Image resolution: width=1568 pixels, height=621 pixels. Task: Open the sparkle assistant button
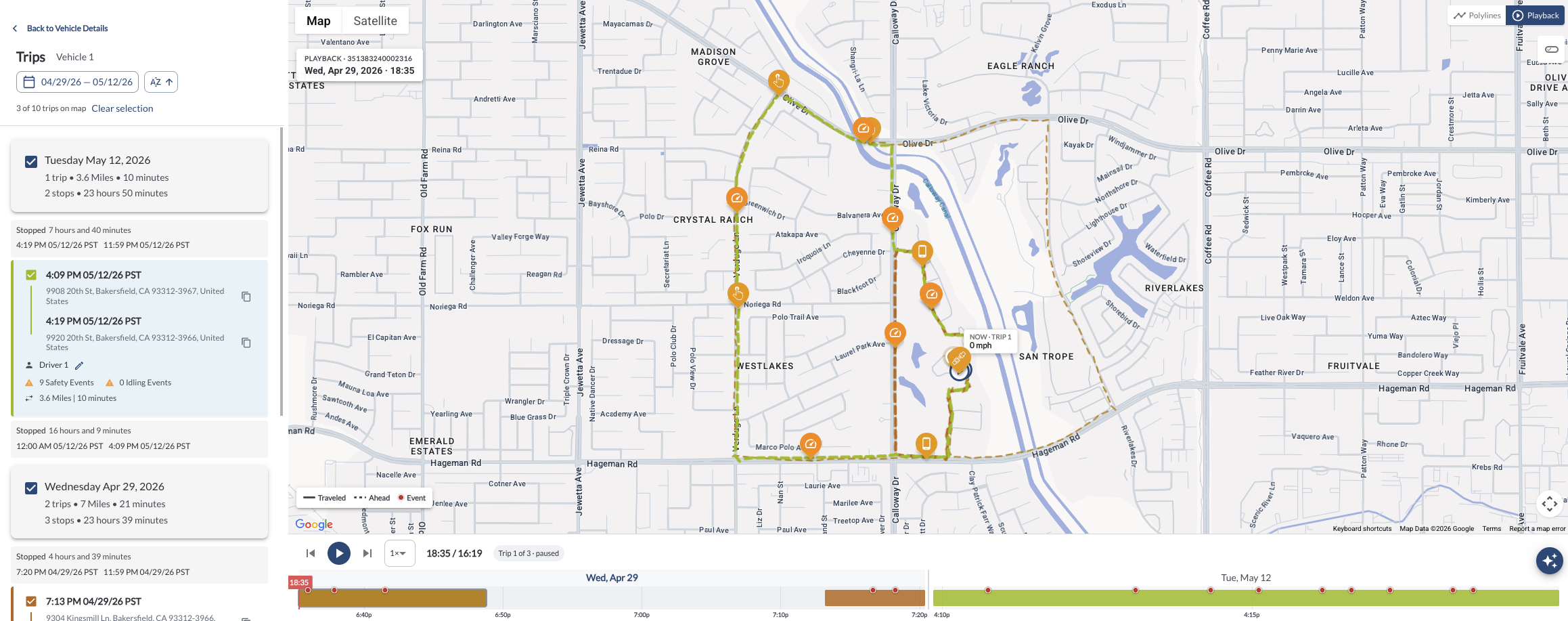tap(1550, 561)
